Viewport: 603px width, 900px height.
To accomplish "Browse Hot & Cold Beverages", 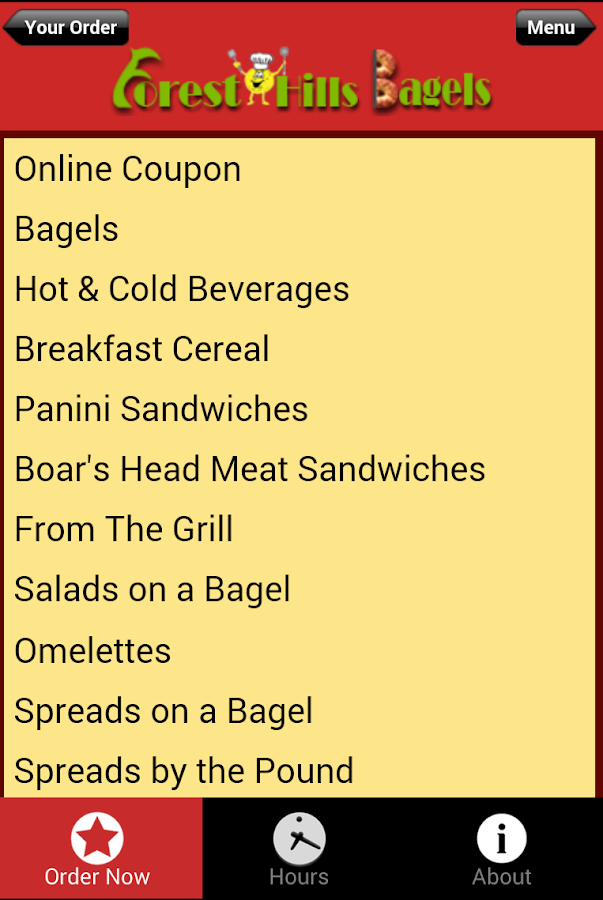I will 182,289.
